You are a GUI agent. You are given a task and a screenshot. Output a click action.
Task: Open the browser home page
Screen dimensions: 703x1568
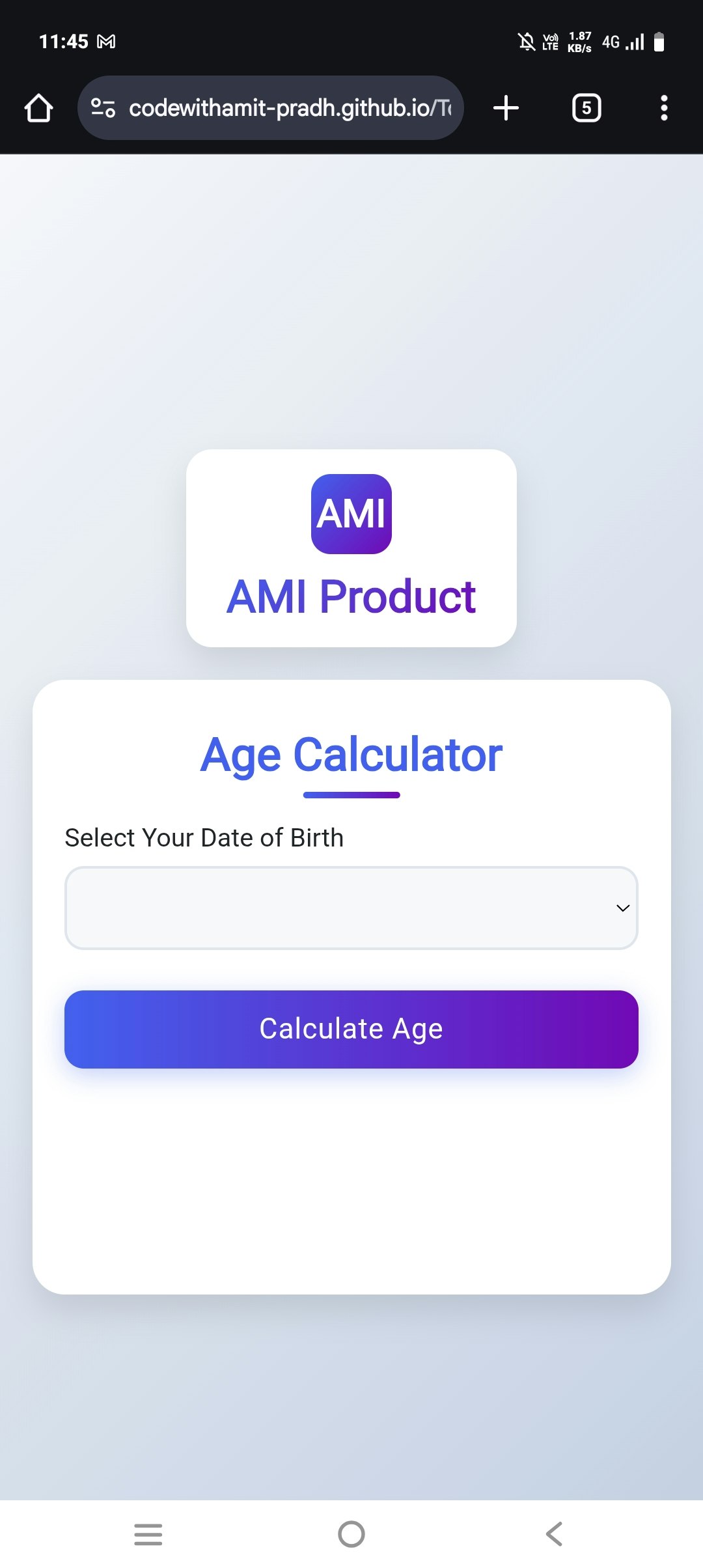[x=38, y=108]
